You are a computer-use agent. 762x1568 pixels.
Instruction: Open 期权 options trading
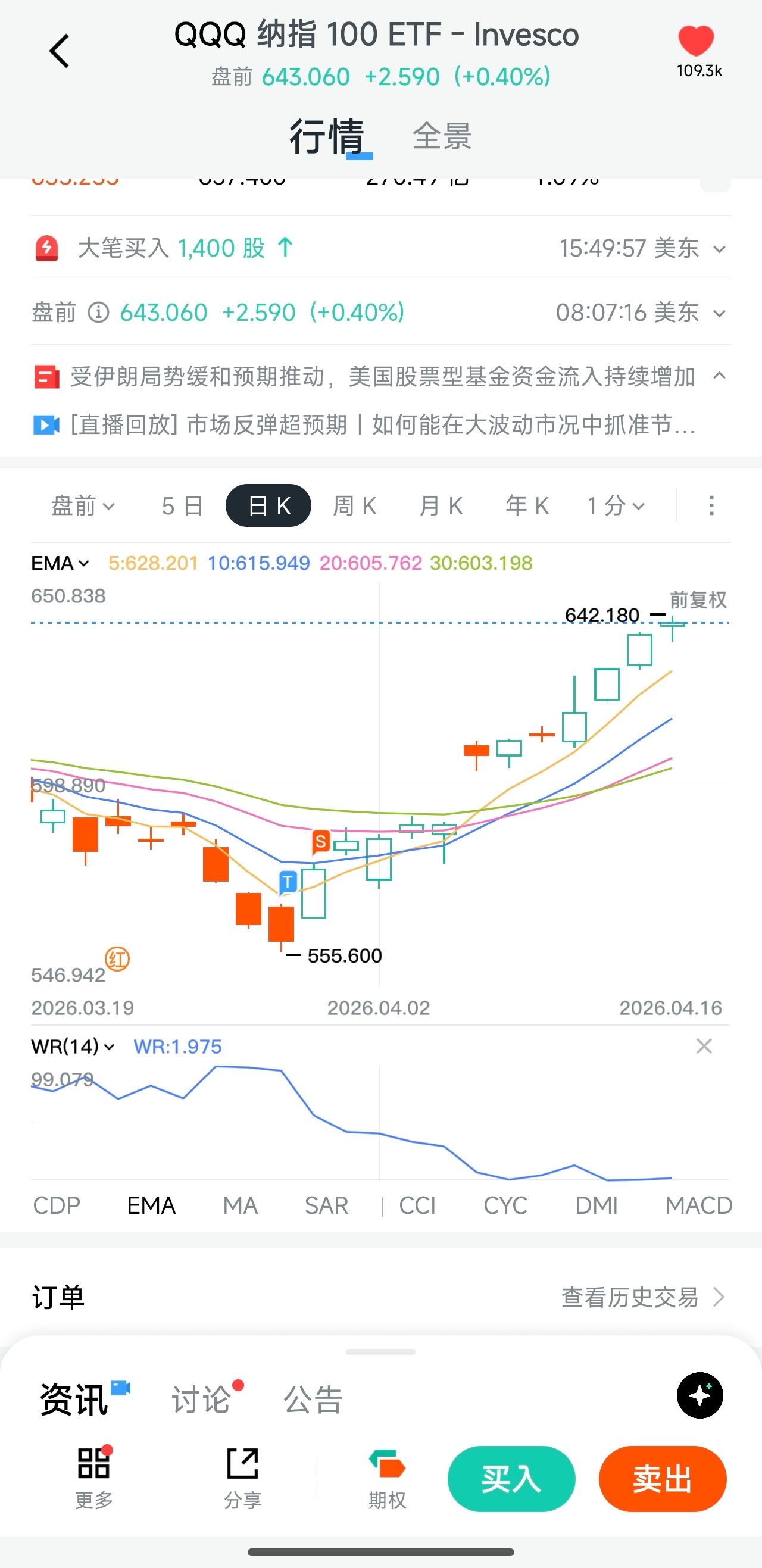(x=387, y=1479)
